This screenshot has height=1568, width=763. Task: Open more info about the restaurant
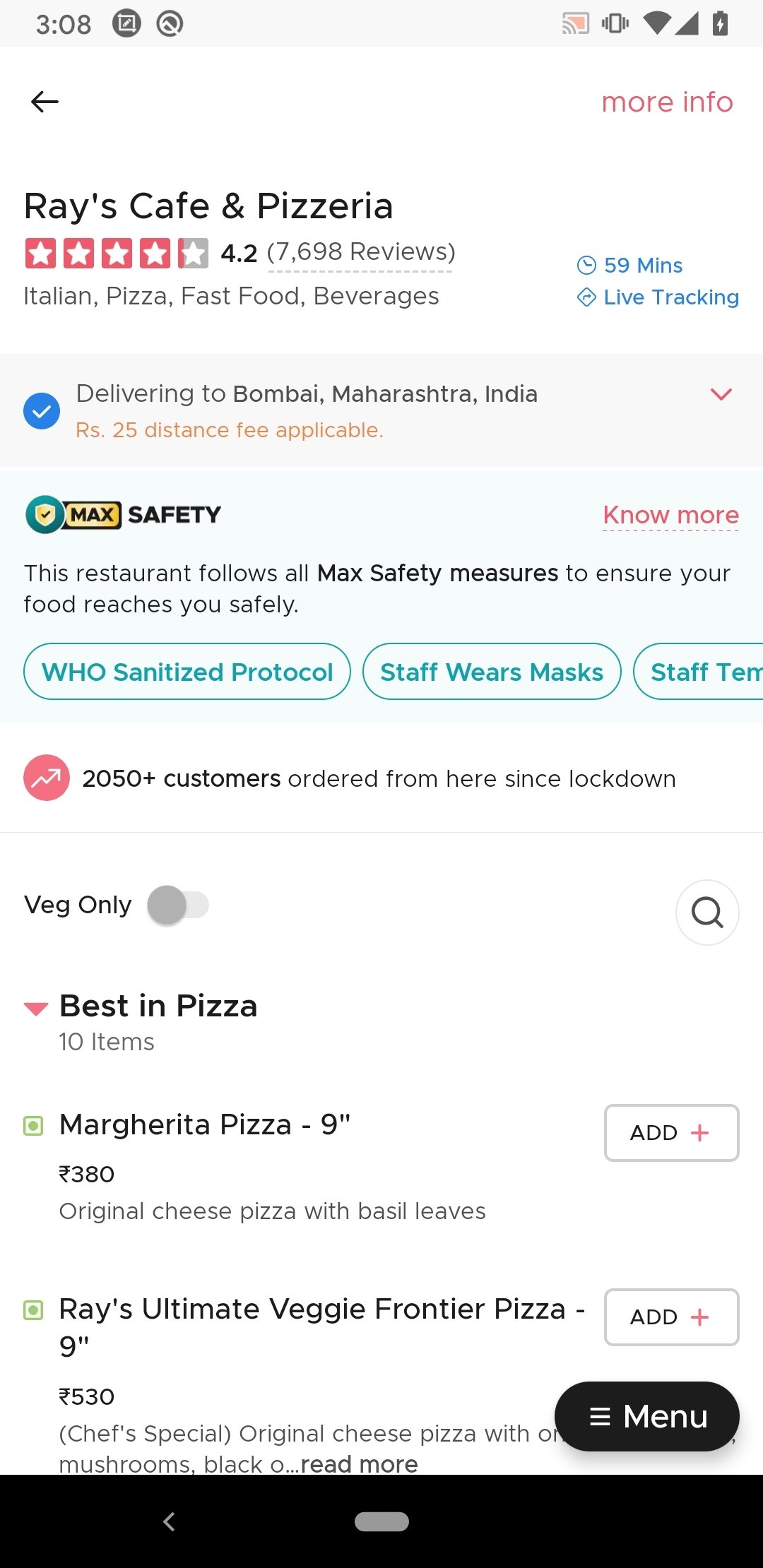pos(667,102)
